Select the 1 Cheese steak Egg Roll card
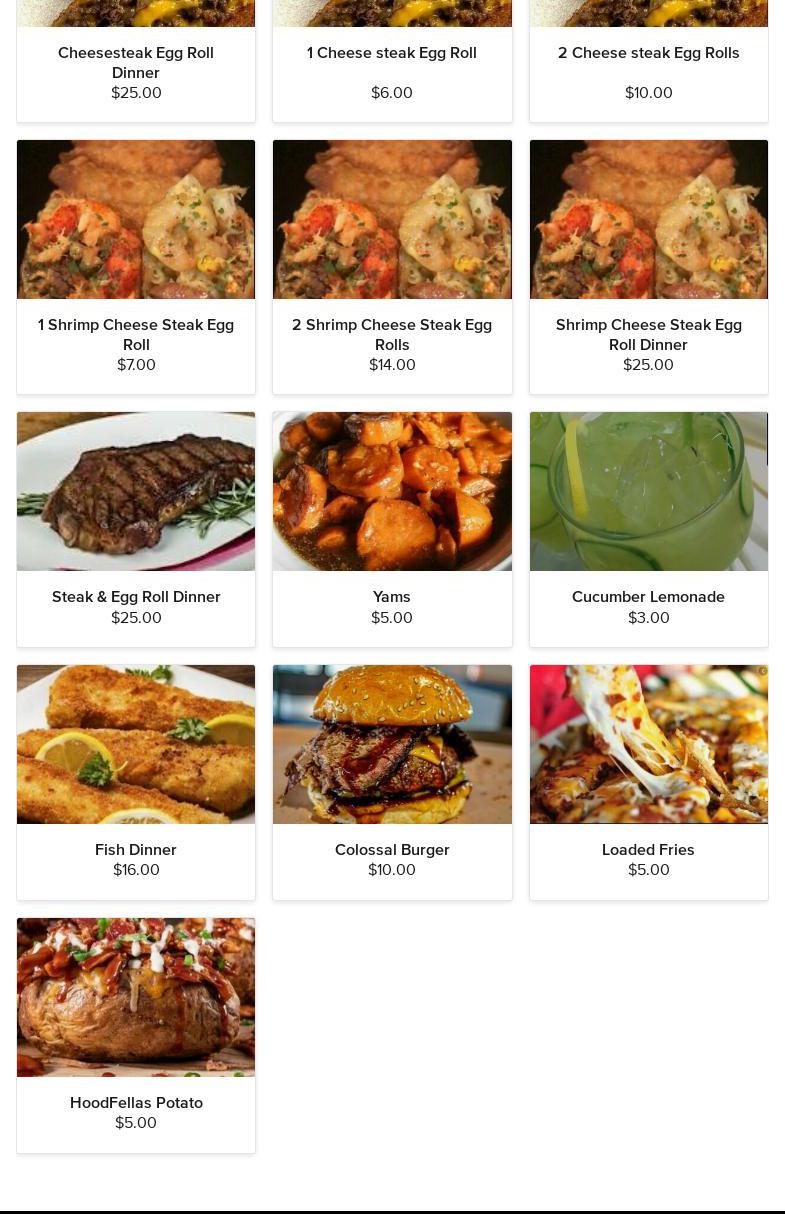 (x=392, y=53)
